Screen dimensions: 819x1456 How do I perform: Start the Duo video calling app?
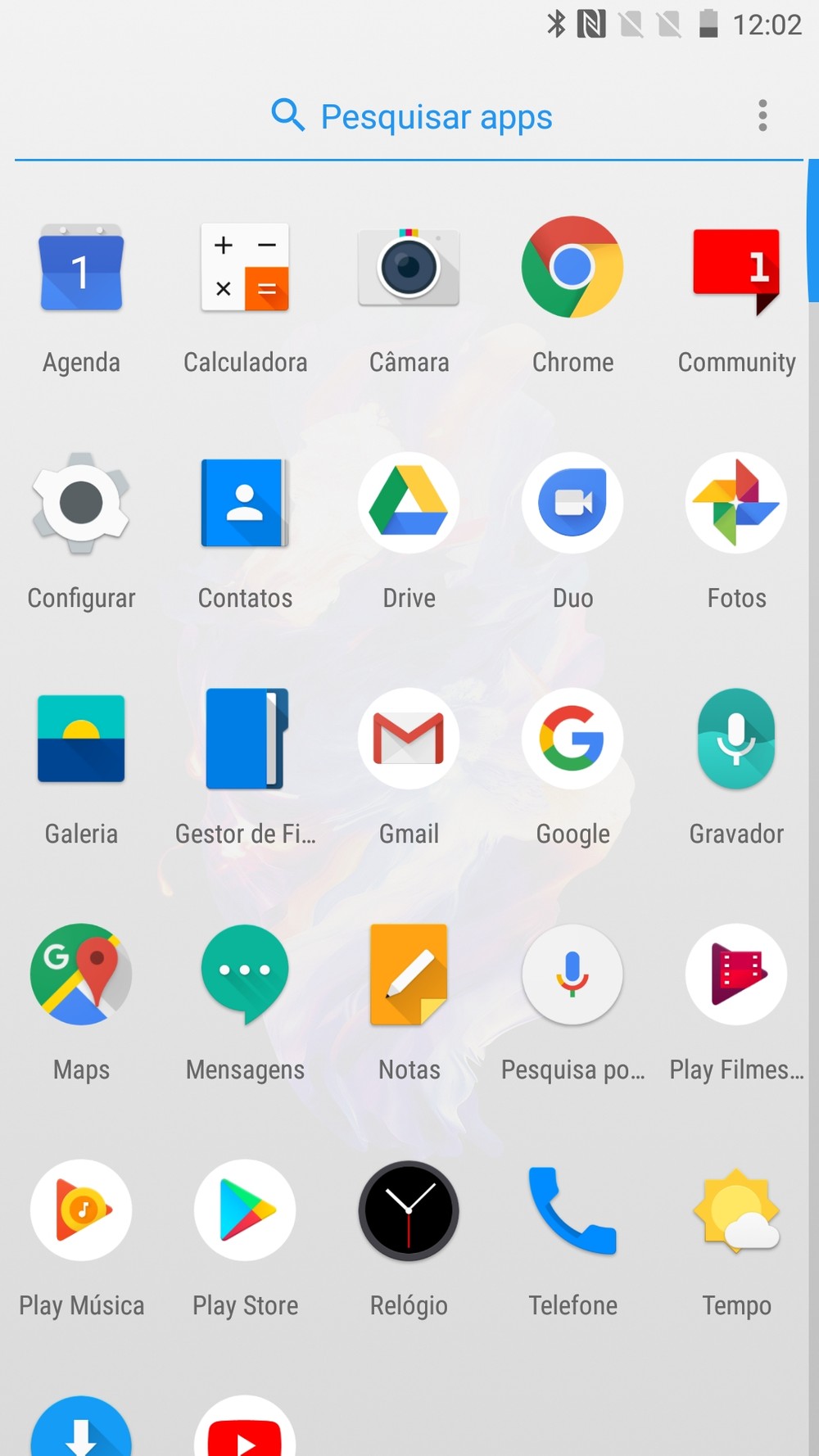572,504
